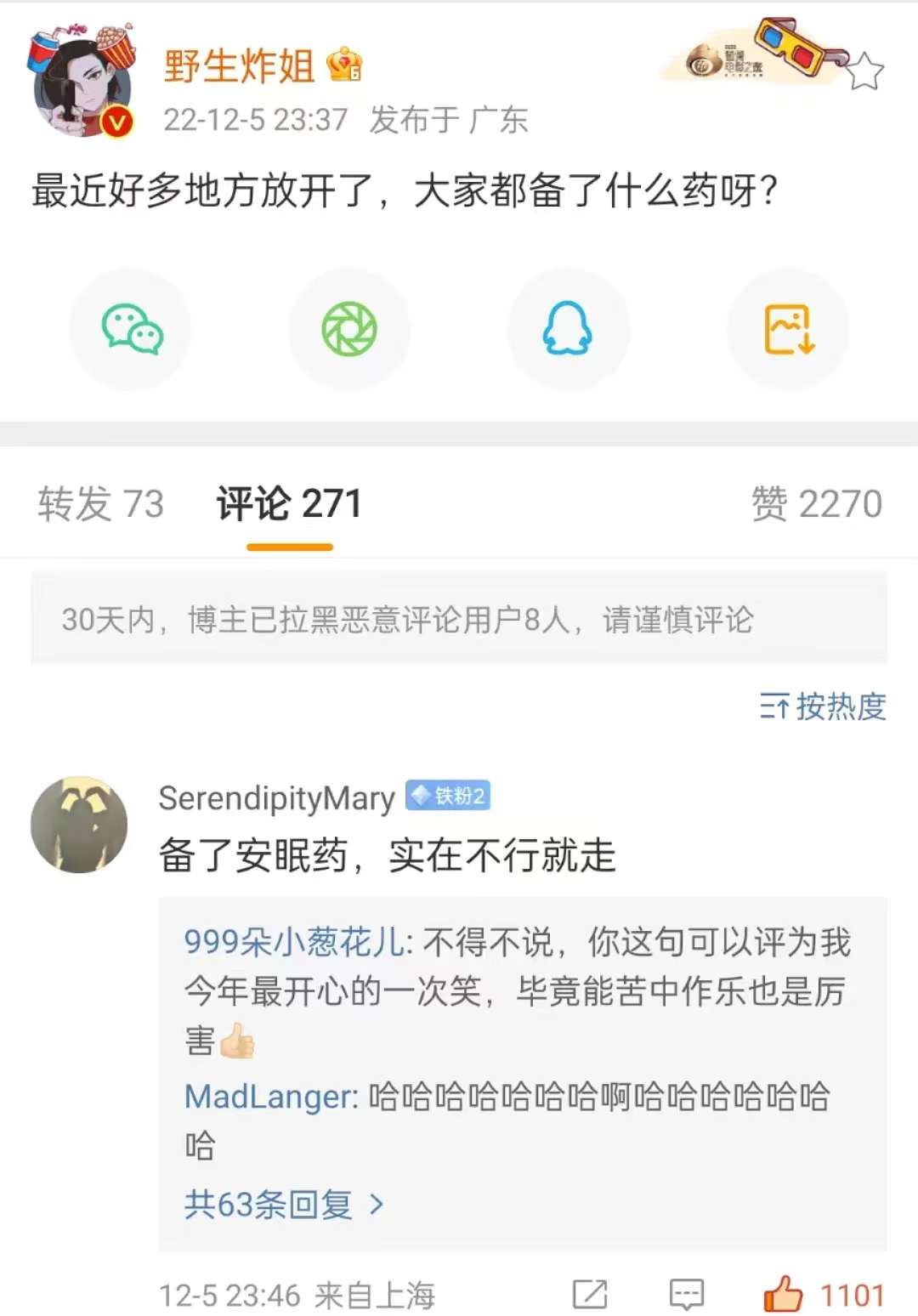Share the post to WeChat Moments
The height and width of the screenshot is (1316, 918).
[x=349, y=330]
